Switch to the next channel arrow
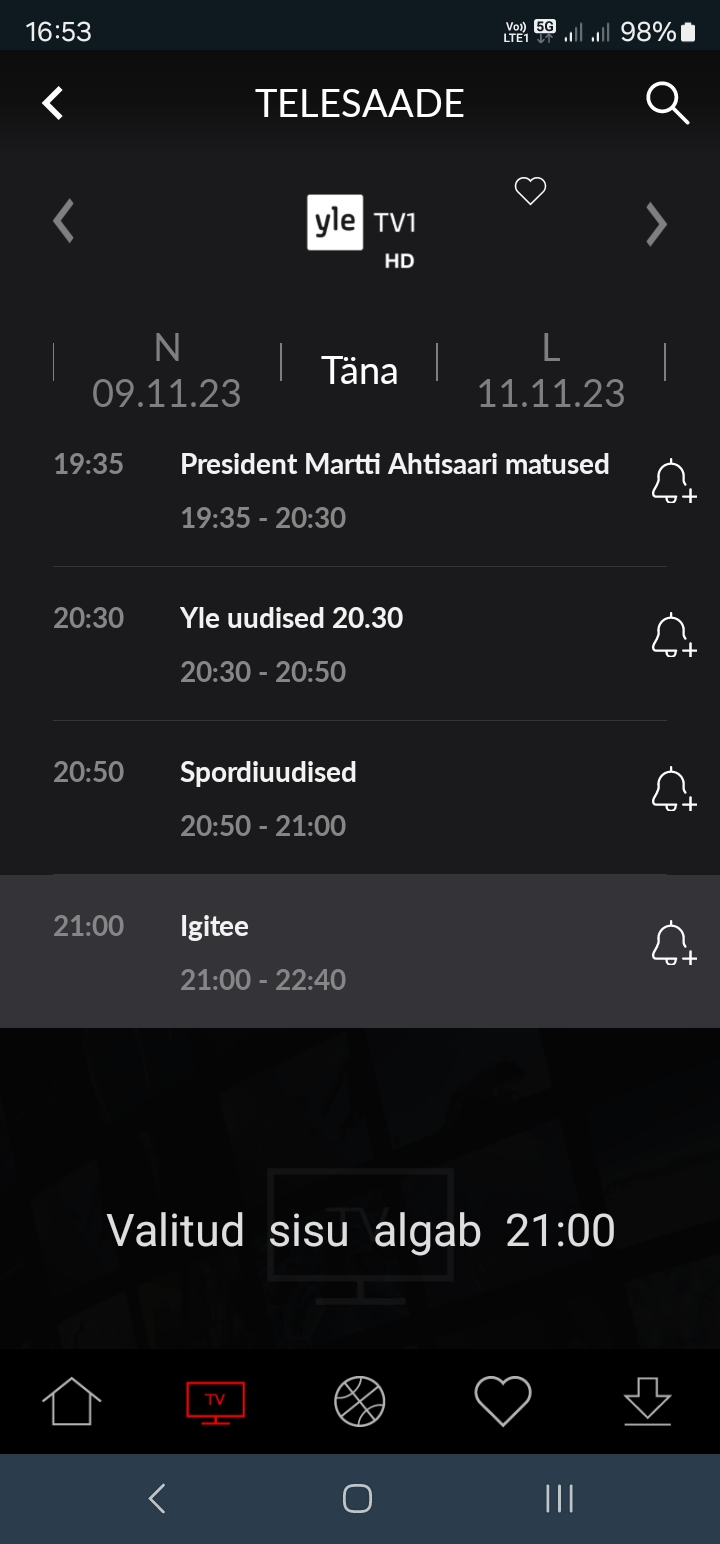720x1544 pixels. pyautogui.click(x=656, y=224)
